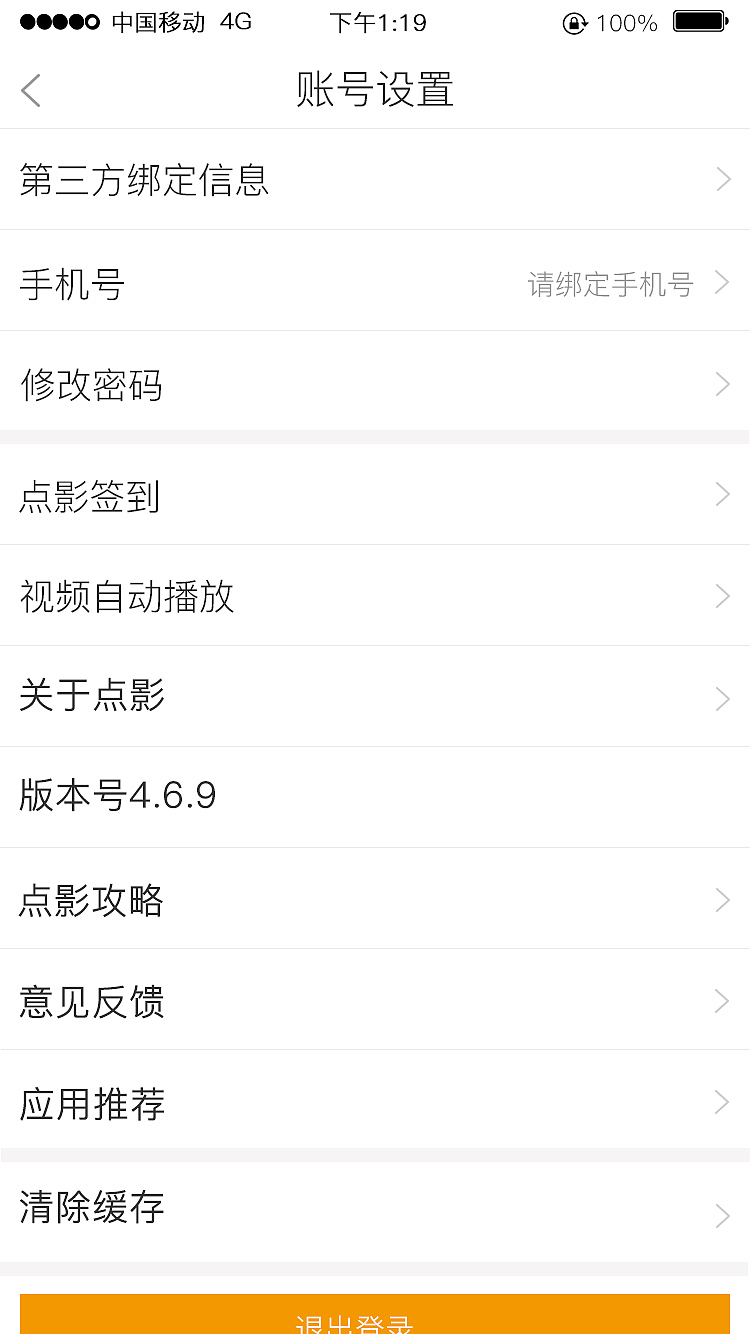Enable phone binding via 请绑定手机号
This screenshot has width=750, height=1334.
pos(610,284)
